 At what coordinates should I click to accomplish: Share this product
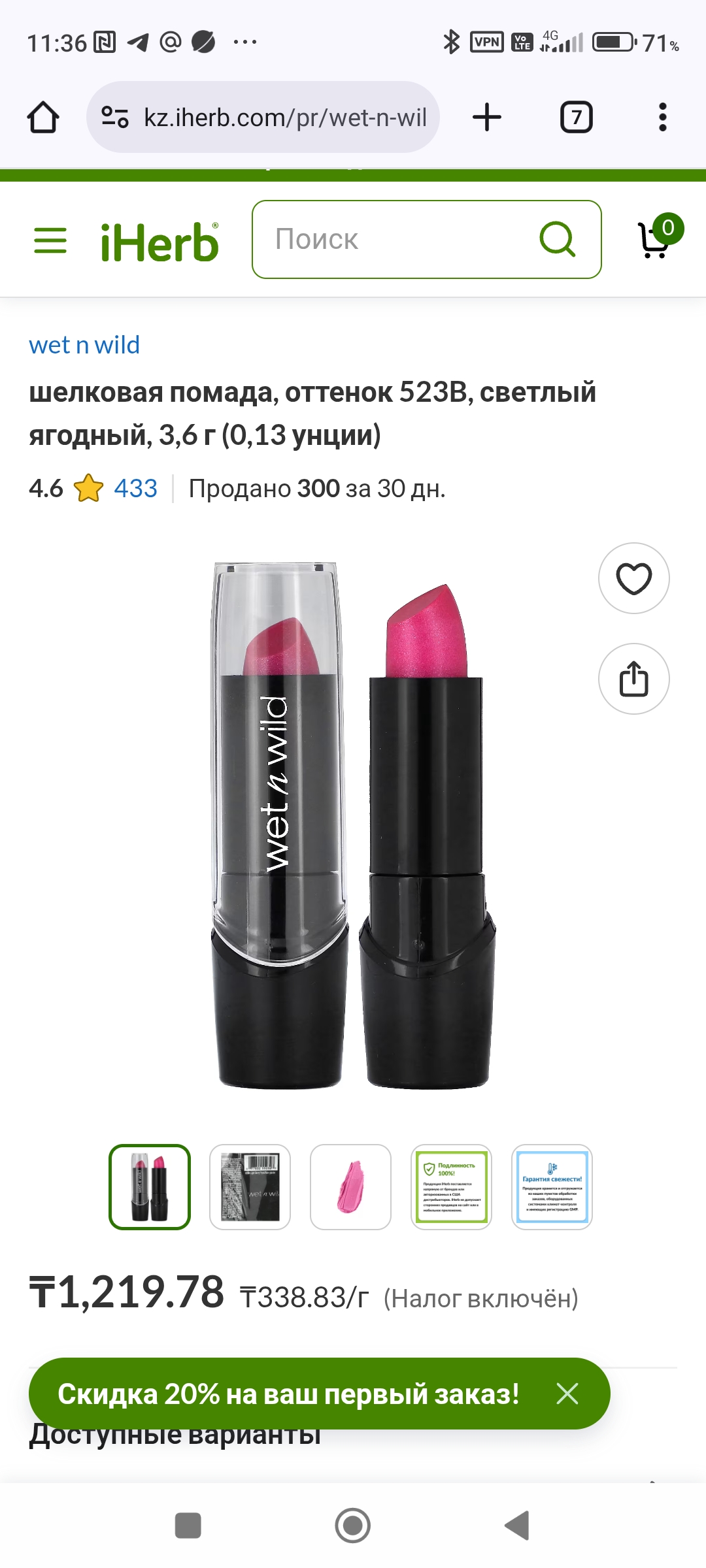click(633, 679)
